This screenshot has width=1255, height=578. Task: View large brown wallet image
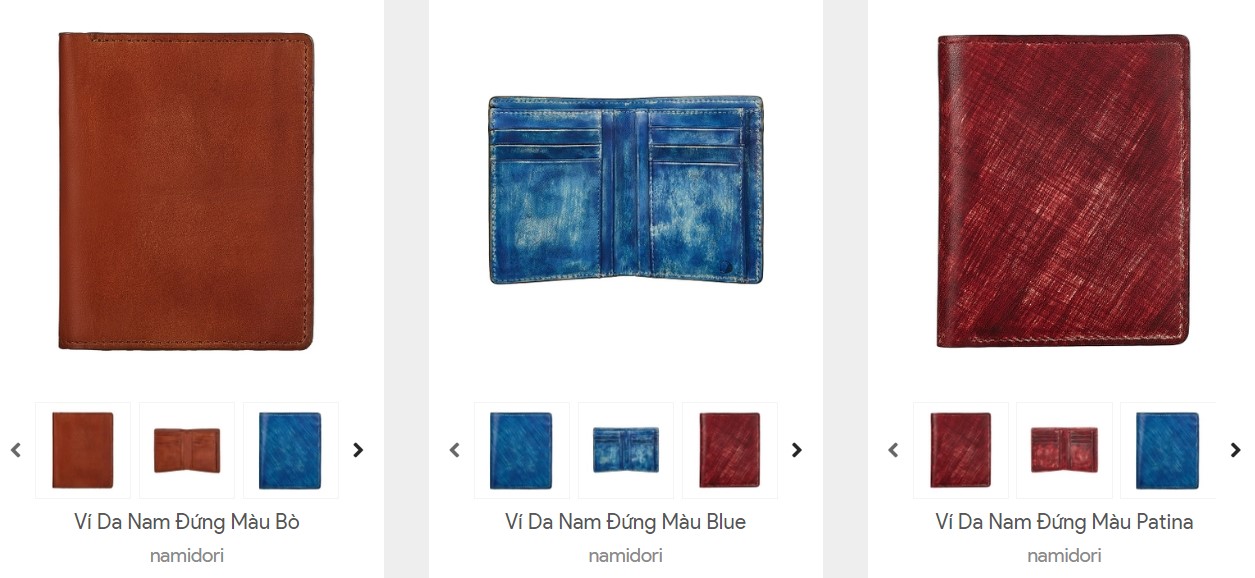point(187,190)
